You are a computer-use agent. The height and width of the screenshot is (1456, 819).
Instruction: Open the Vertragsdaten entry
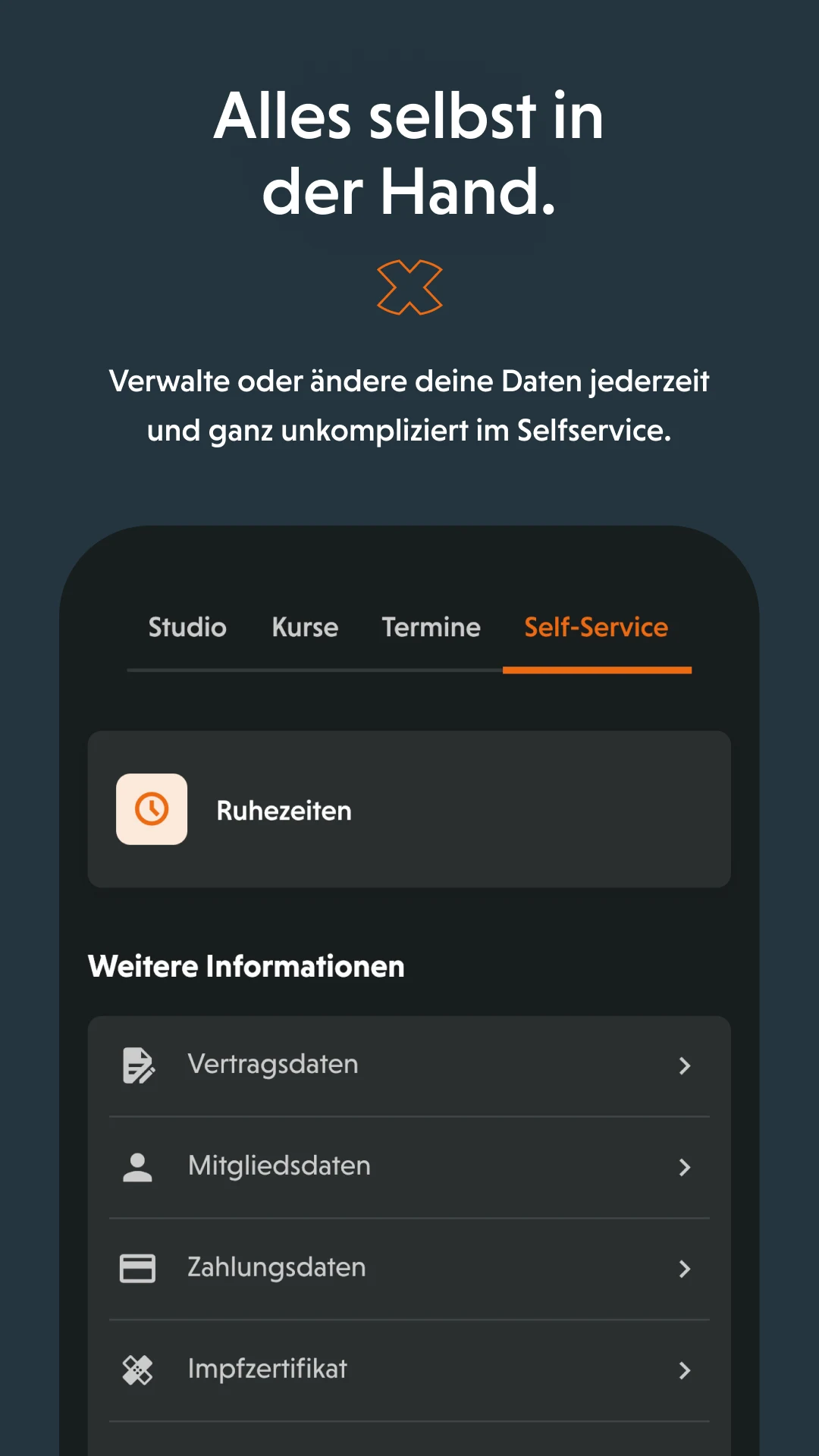[x=273, y=1064]
